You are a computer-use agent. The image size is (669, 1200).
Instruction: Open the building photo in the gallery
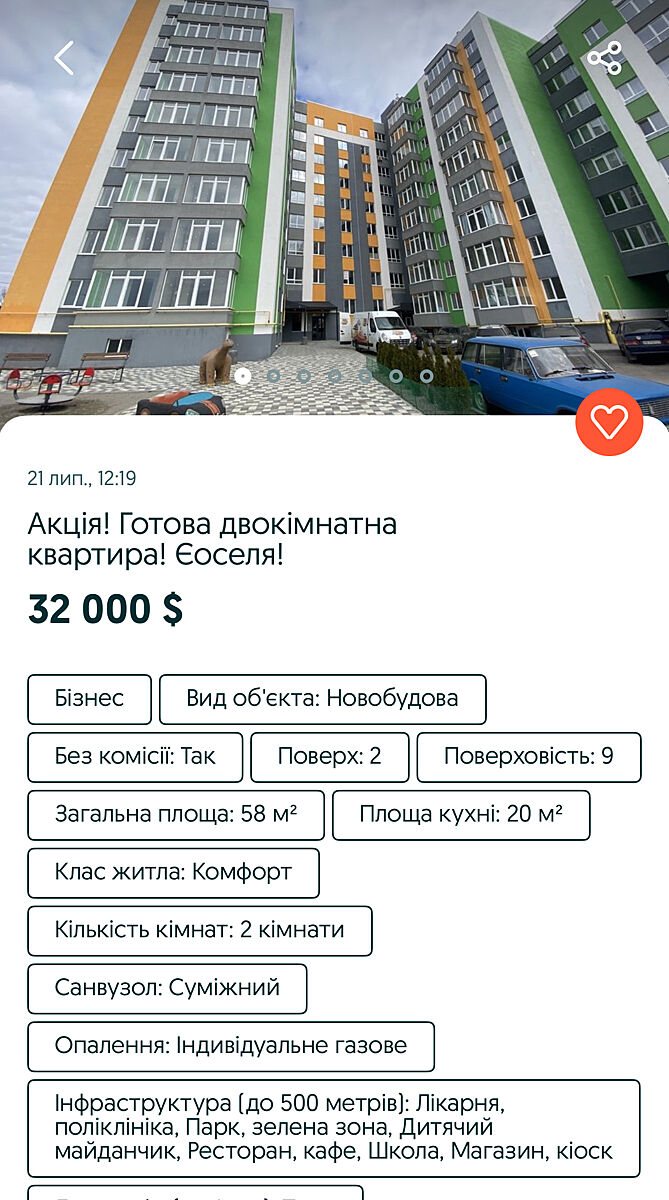[x=334, y=200]
